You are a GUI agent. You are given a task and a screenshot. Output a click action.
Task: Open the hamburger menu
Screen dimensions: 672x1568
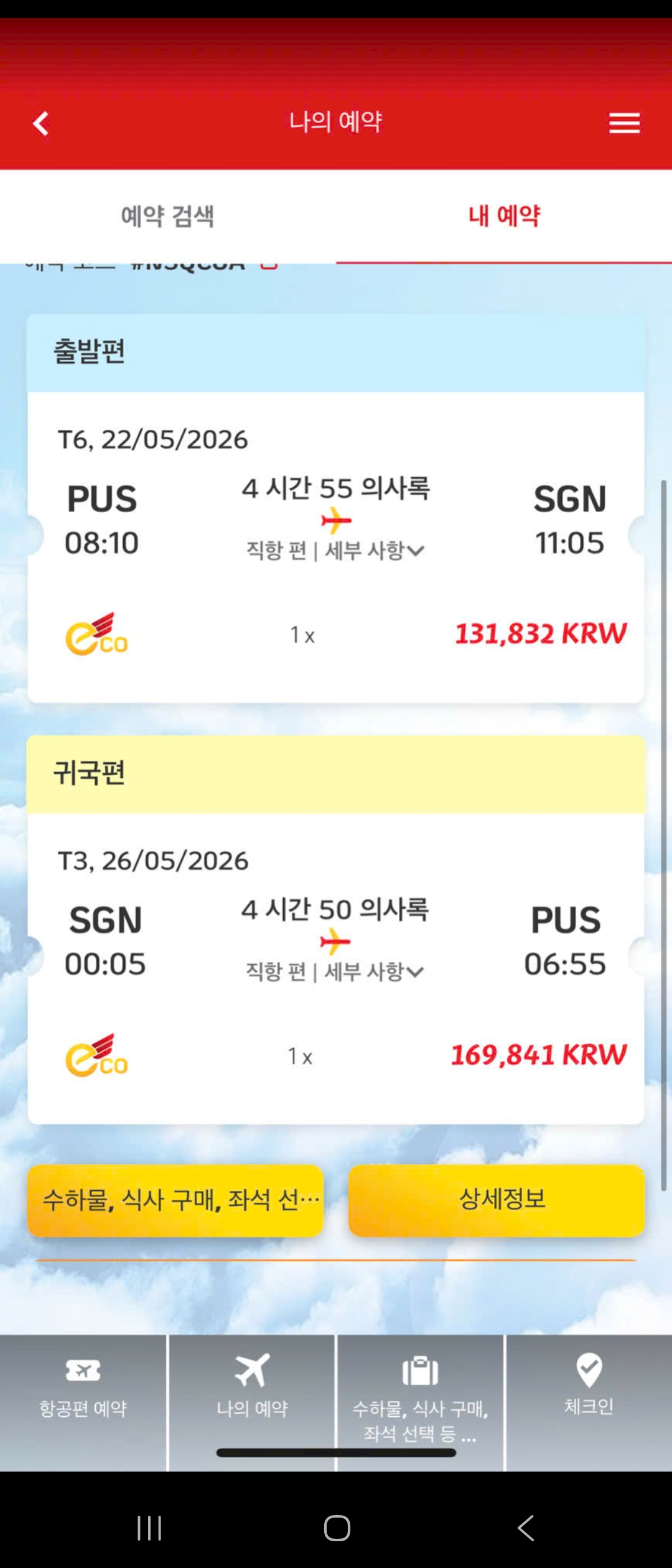coord(624,123)
